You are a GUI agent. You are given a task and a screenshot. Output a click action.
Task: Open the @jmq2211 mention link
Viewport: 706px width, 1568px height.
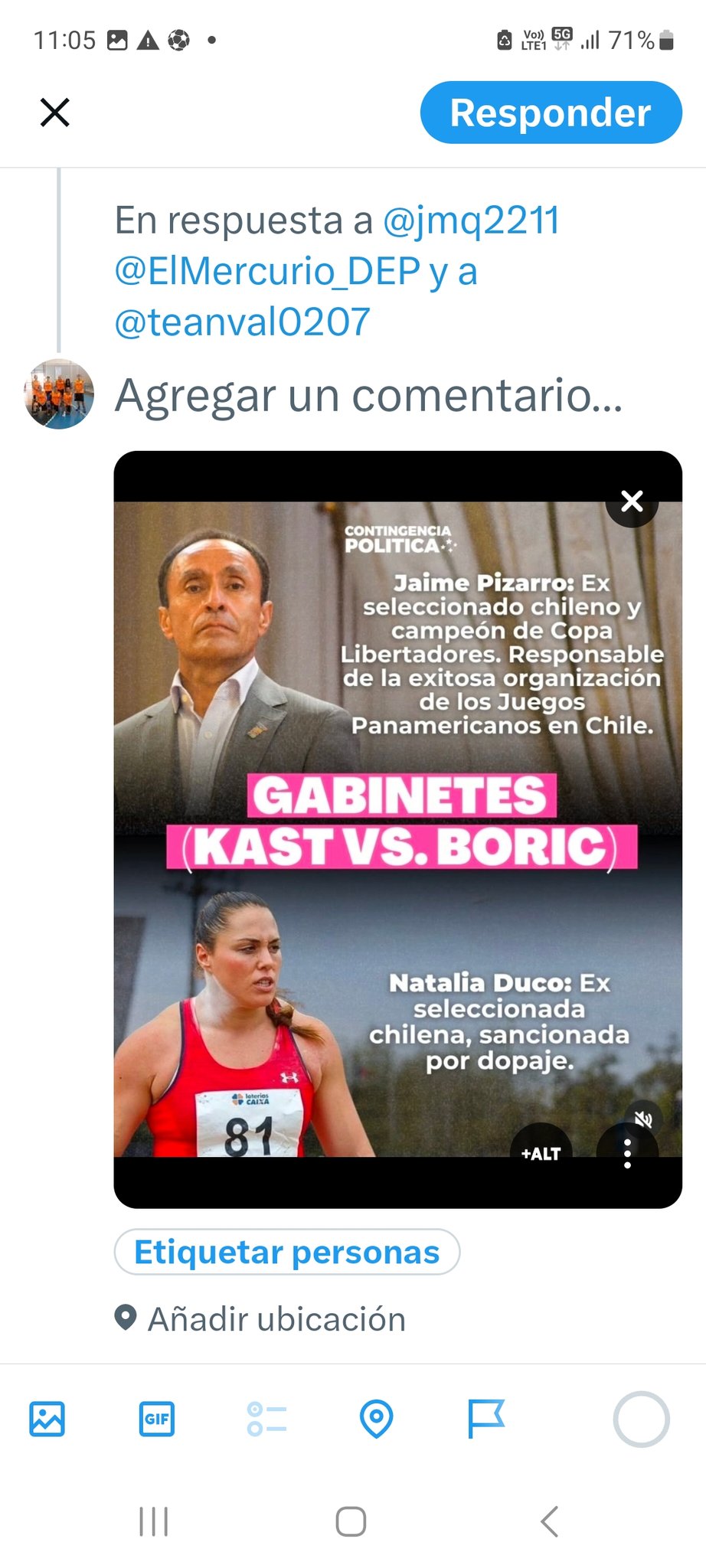470,220
